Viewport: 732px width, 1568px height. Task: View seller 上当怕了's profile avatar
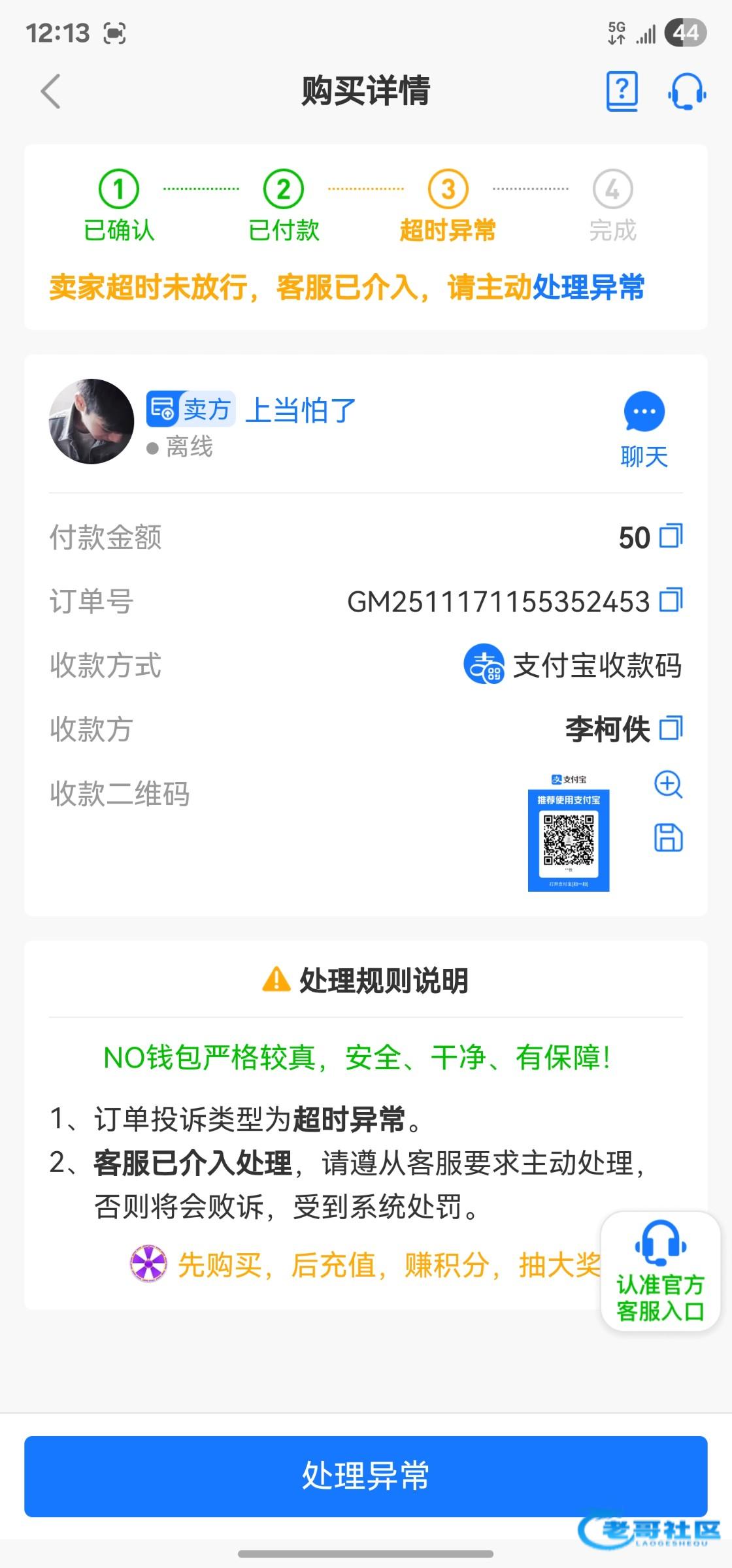coord(91,421)
